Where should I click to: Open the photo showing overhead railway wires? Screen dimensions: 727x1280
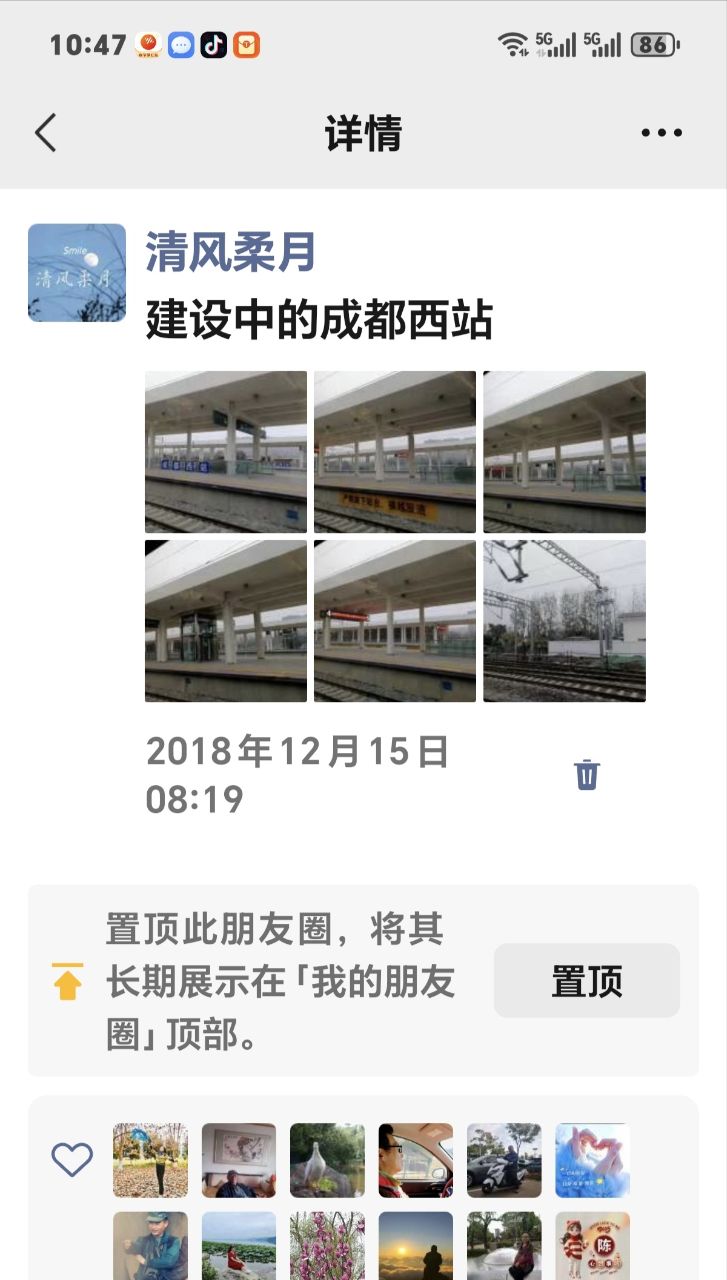point(564,621)
